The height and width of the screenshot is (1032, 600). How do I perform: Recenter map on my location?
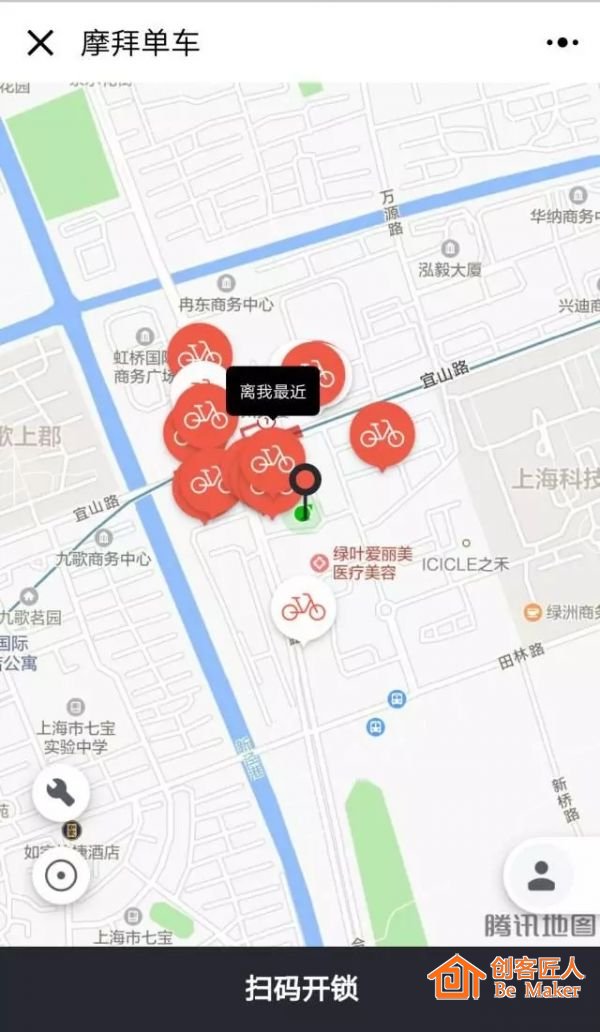point(61,876)
